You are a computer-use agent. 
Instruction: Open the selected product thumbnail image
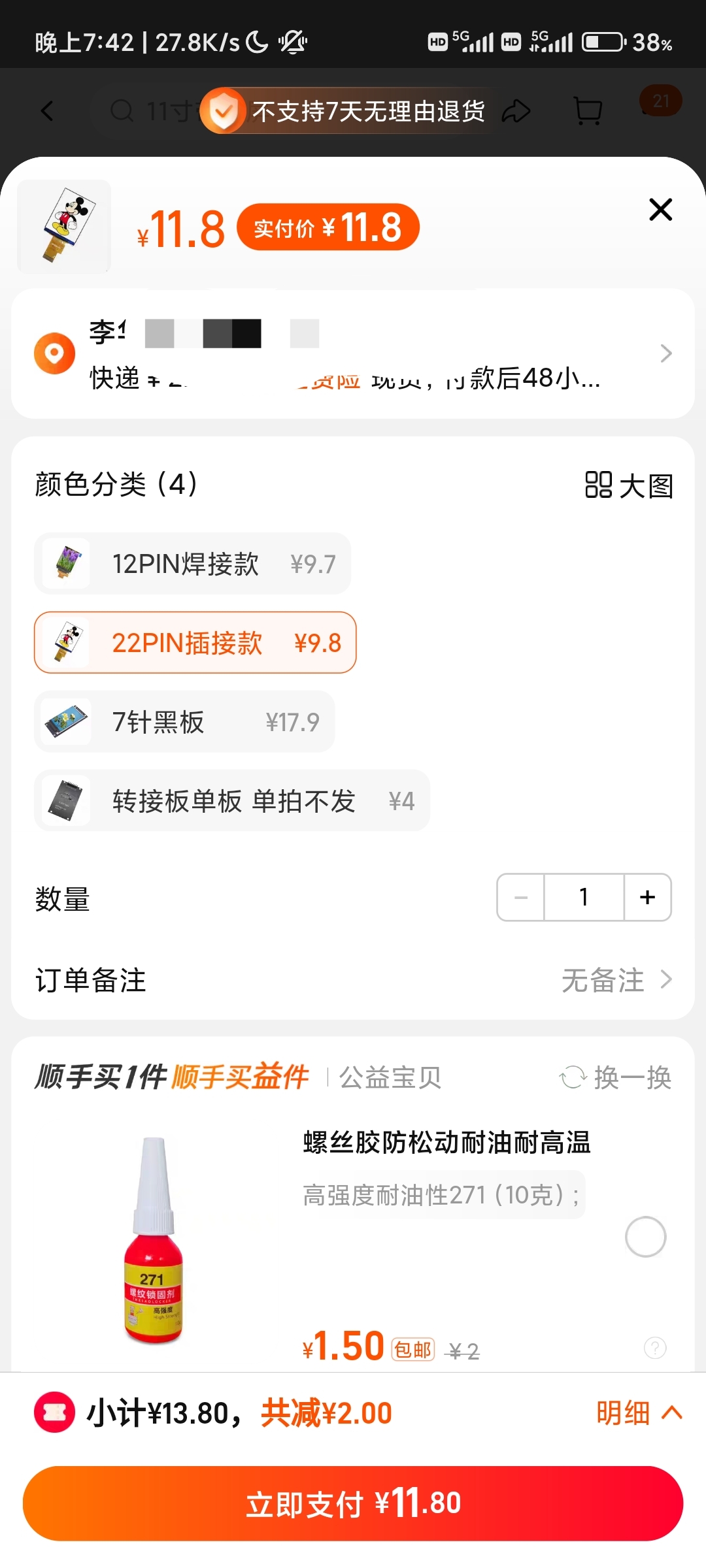[64, 226]
